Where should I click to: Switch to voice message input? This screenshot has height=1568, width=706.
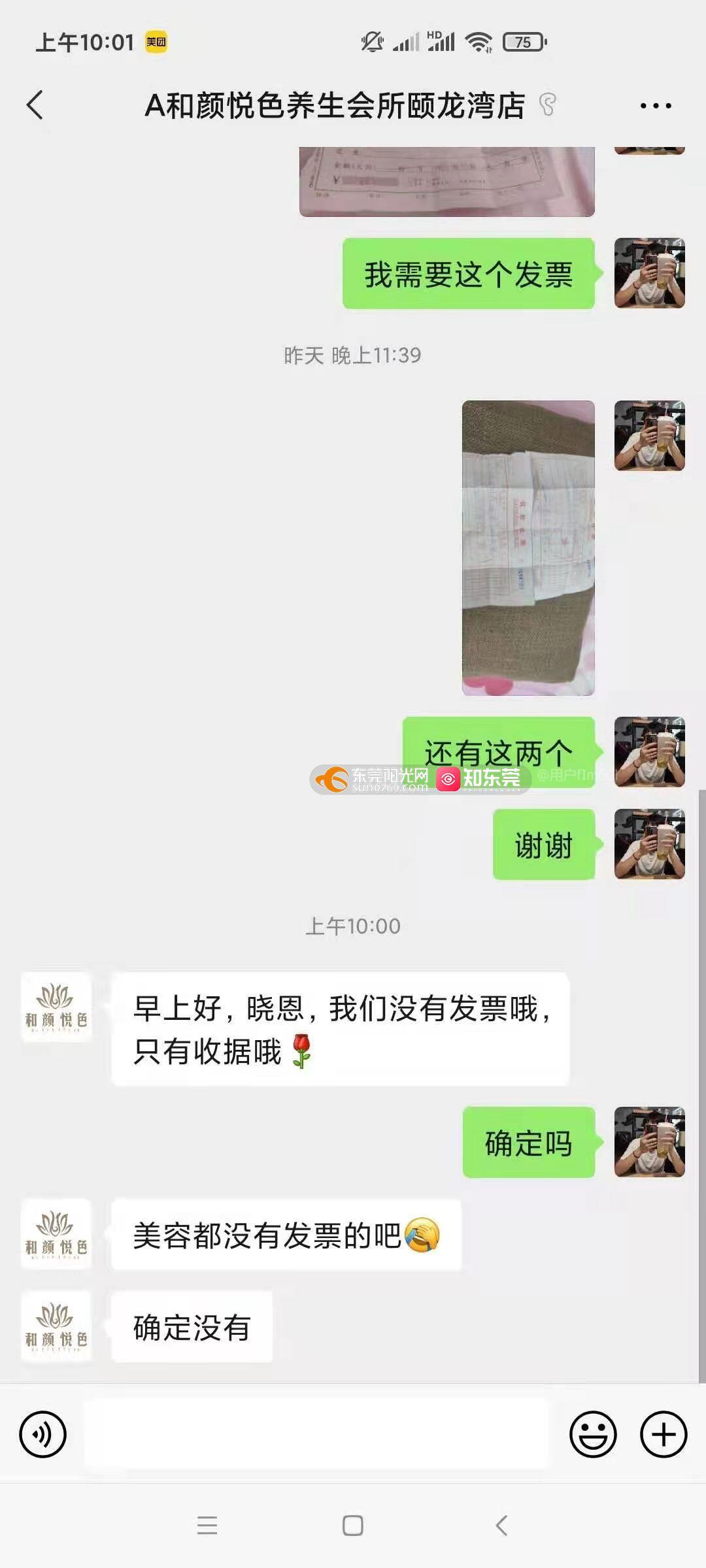pos(43,1435)
